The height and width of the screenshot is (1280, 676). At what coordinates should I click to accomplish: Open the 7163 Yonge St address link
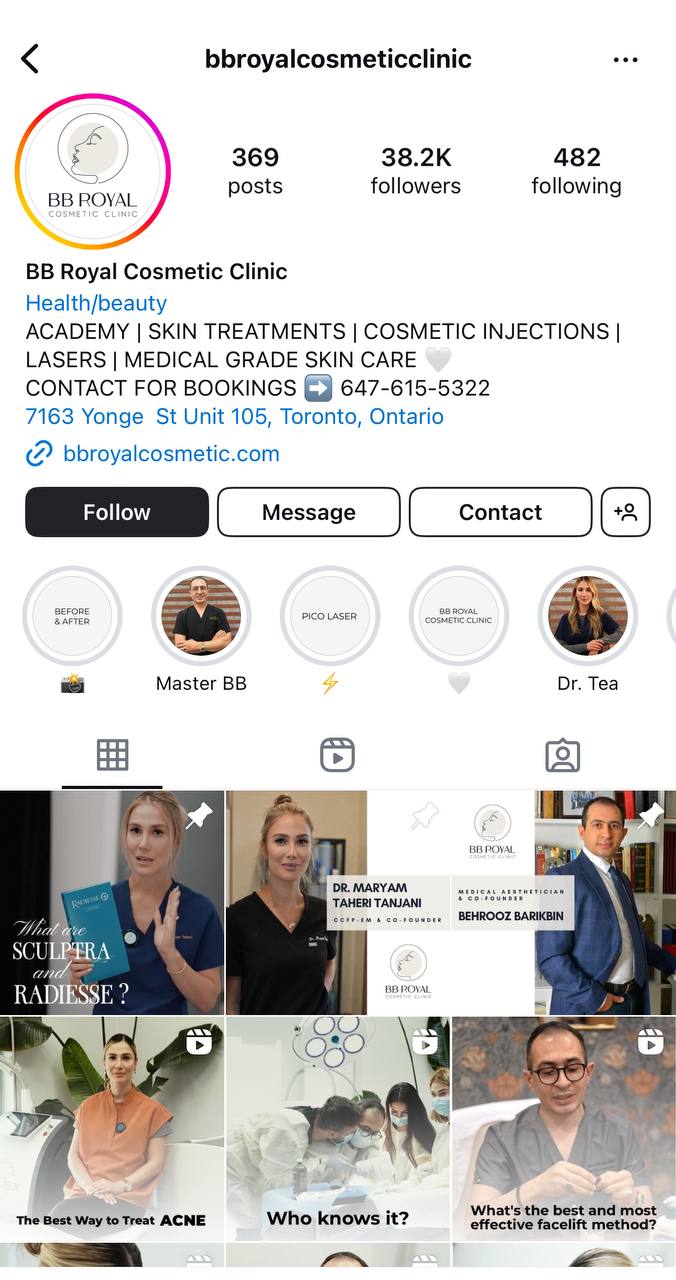[234, 416]
